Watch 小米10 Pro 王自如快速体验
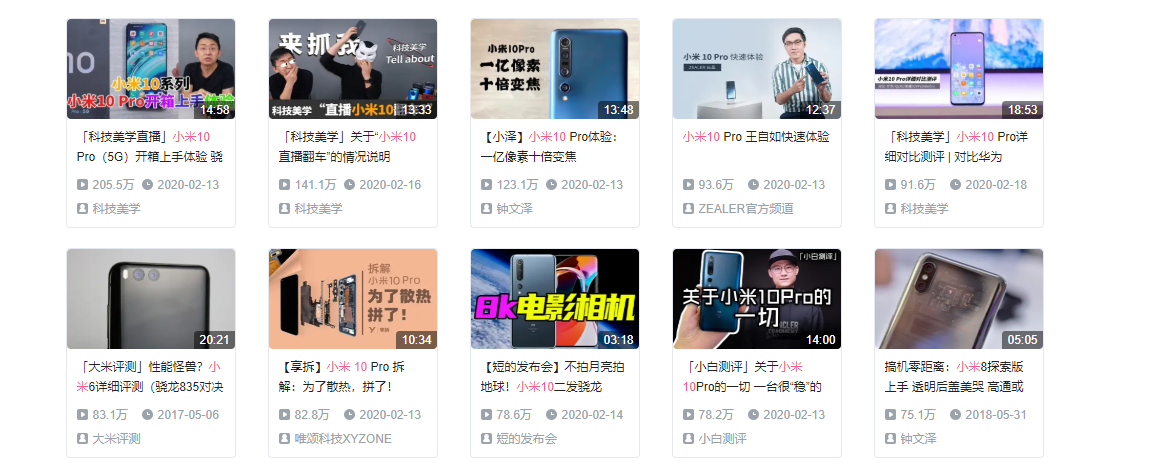The width and height of the screenshot is (1169, 467). [x=756, y=69]
